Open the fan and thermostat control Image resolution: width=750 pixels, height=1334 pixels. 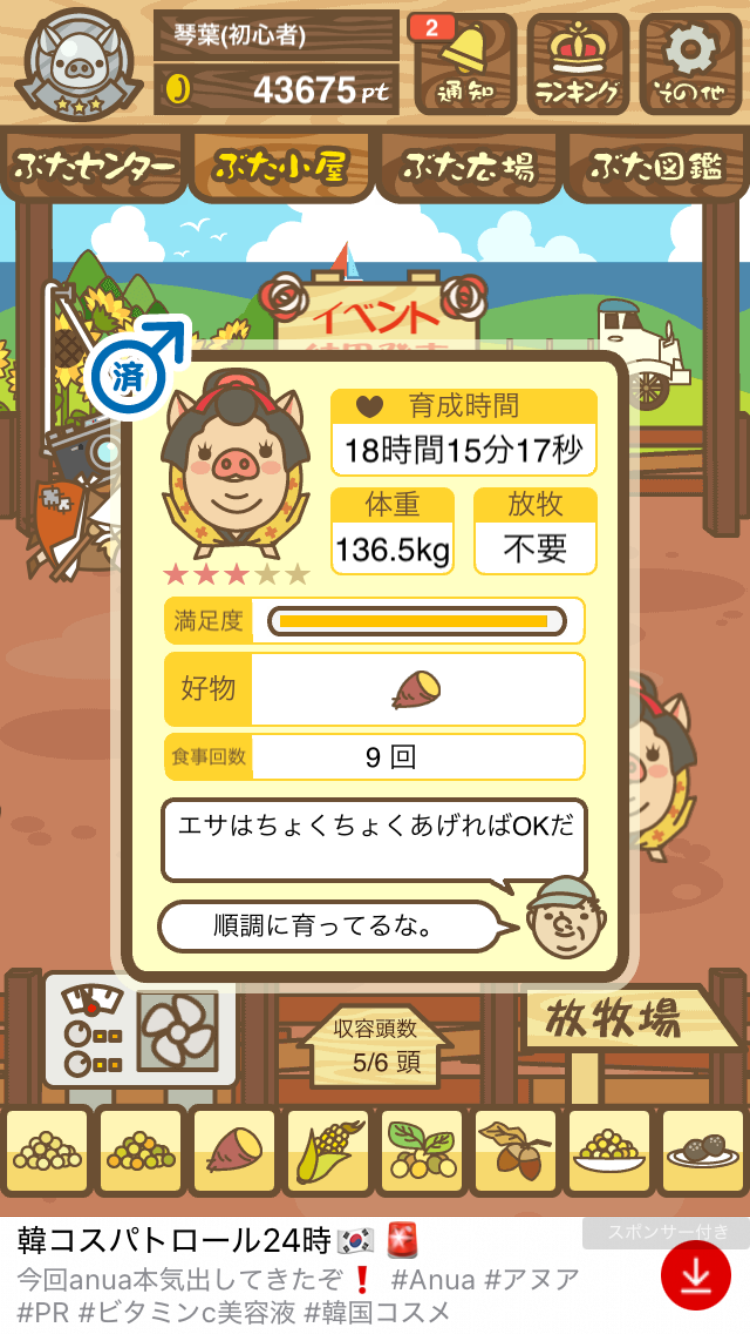click(140, 1030)
